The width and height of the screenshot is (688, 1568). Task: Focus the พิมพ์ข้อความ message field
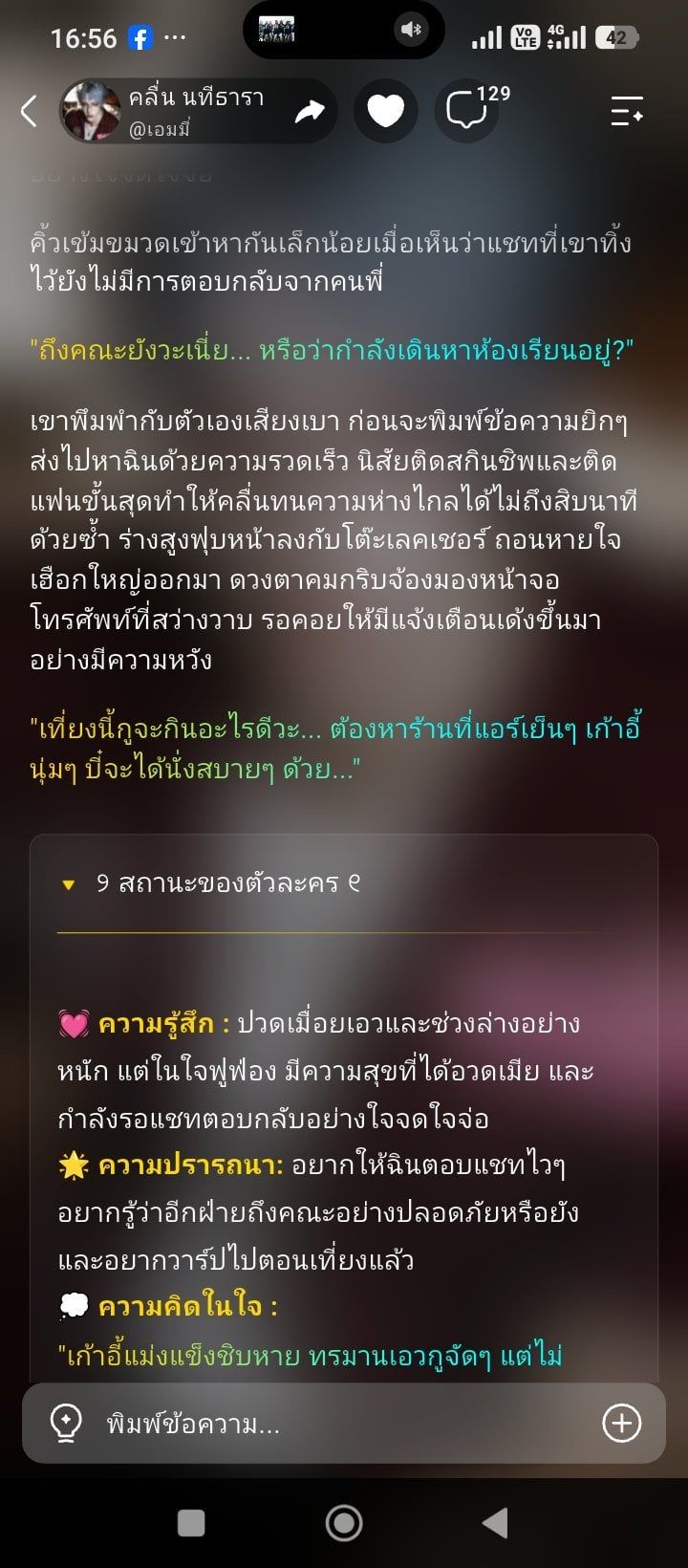tap(344, 1424)
